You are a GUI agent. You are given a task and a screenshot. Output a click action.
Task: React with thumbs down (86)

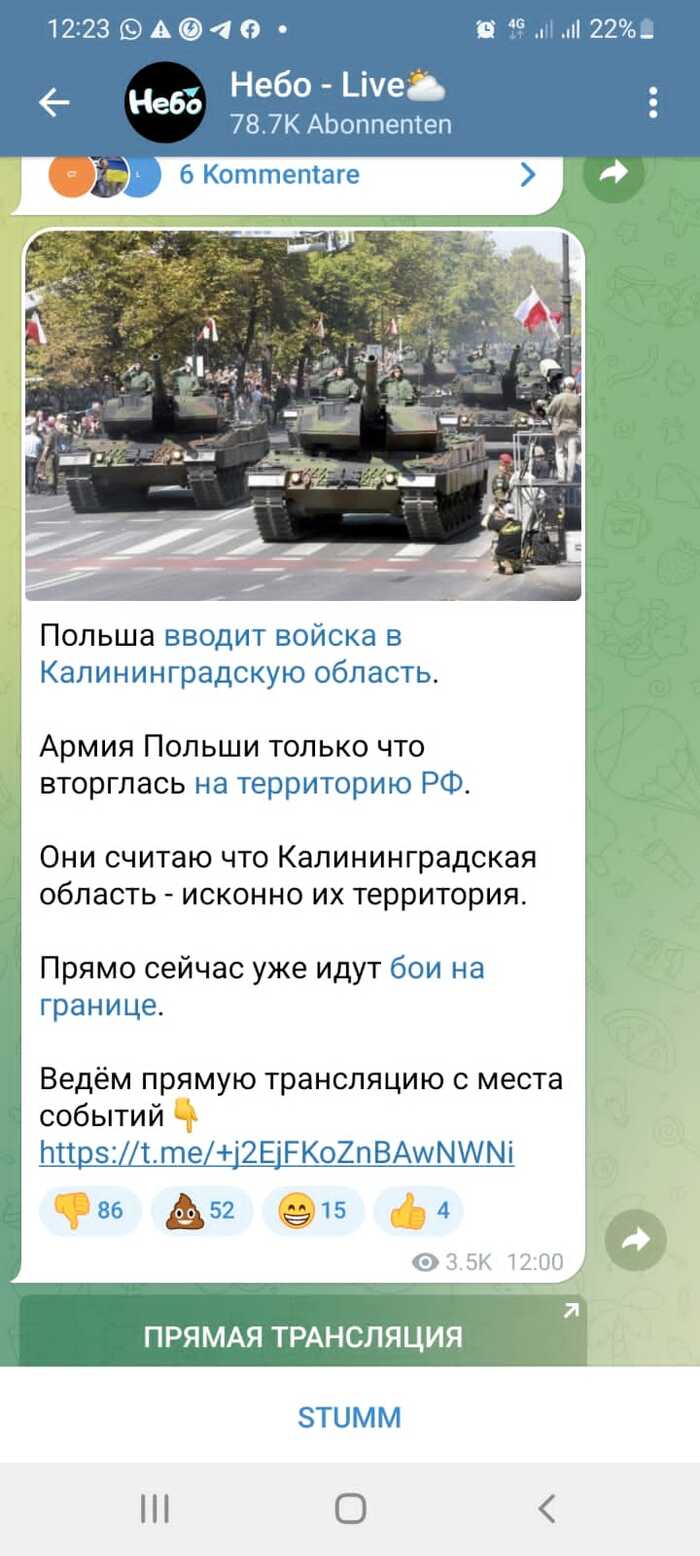coord(88,1211)
